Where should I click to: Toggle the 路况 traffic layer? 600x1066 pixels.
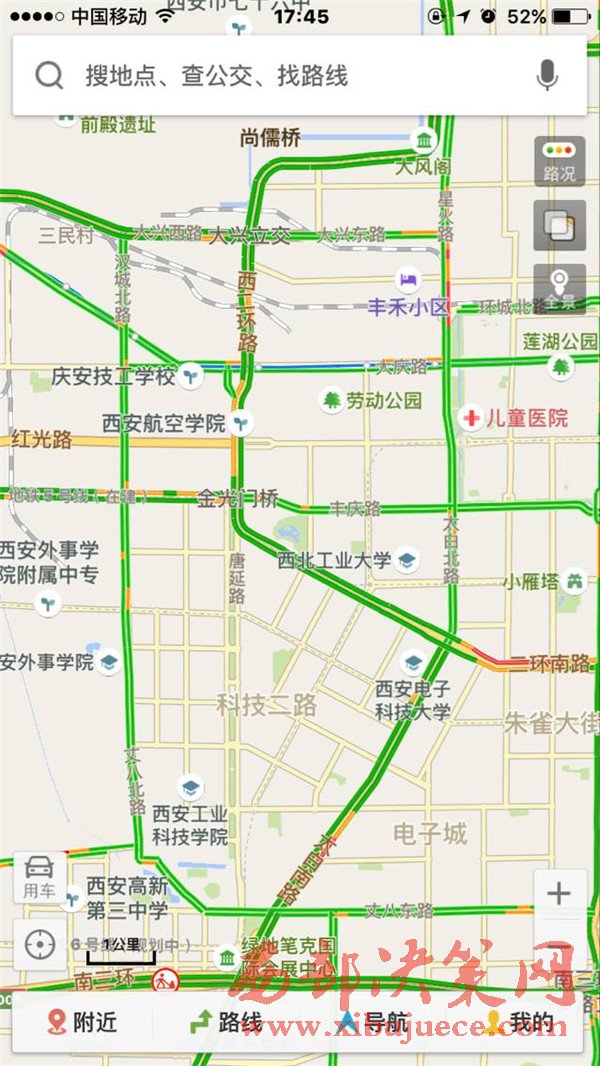[559, 161]
